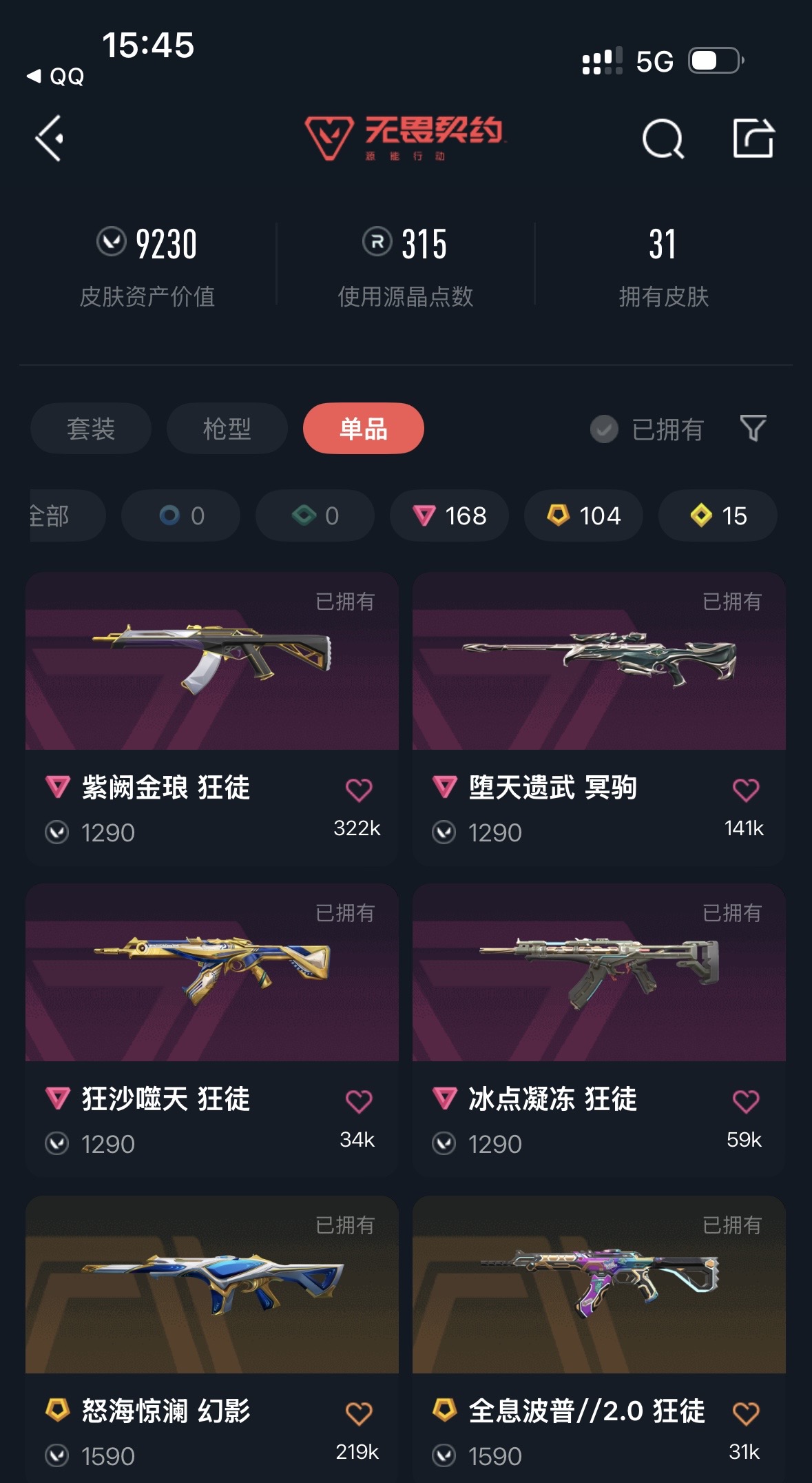Open the funnel filter icon
The width and height of the screenshot is (812, 1483).
tap(753, 428)
